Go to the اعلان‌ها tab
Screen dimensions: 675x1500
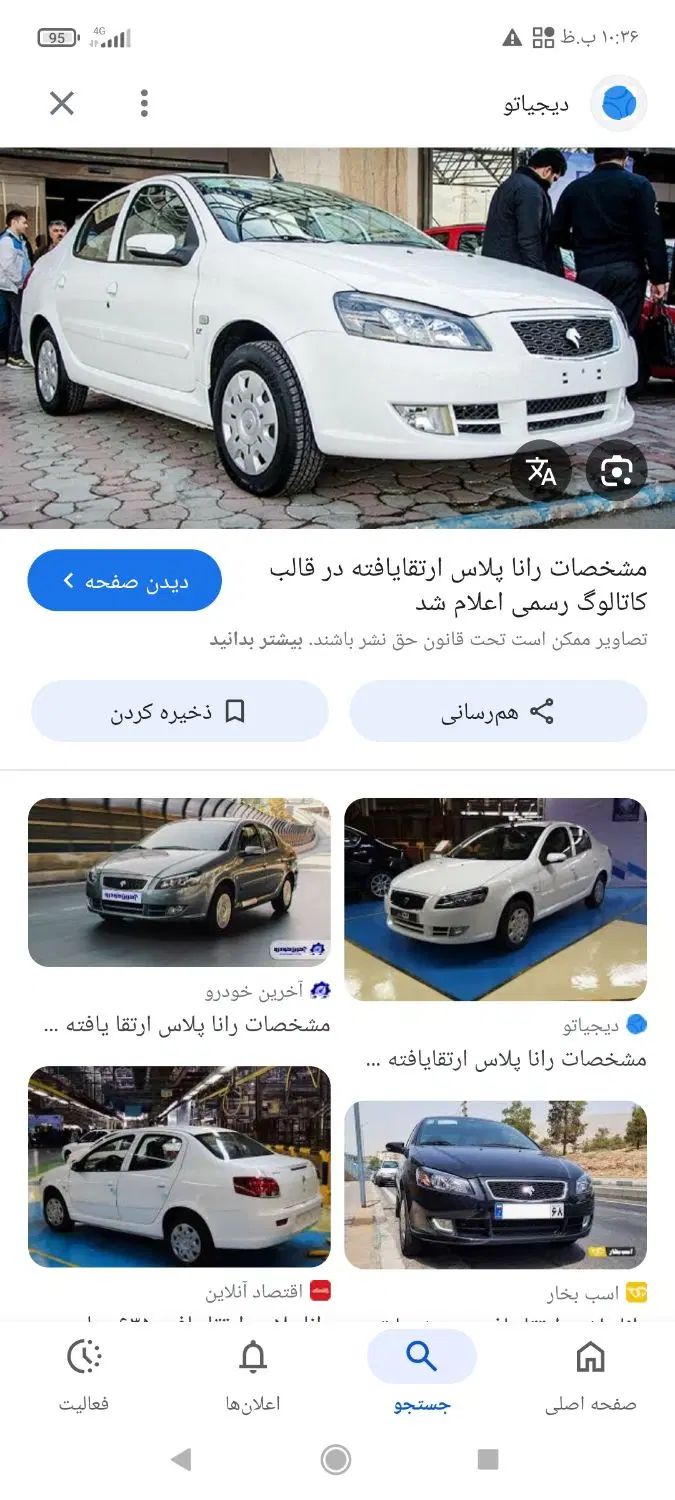point(253,1377)
